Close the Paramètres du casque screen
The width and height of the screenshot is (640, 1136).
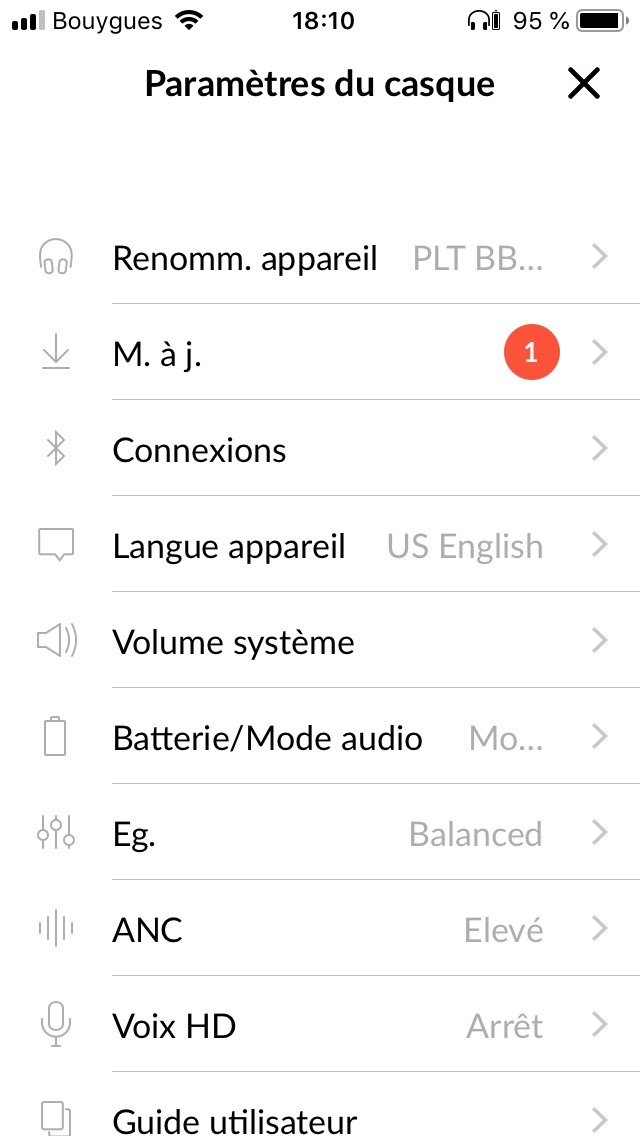(583, 84)
